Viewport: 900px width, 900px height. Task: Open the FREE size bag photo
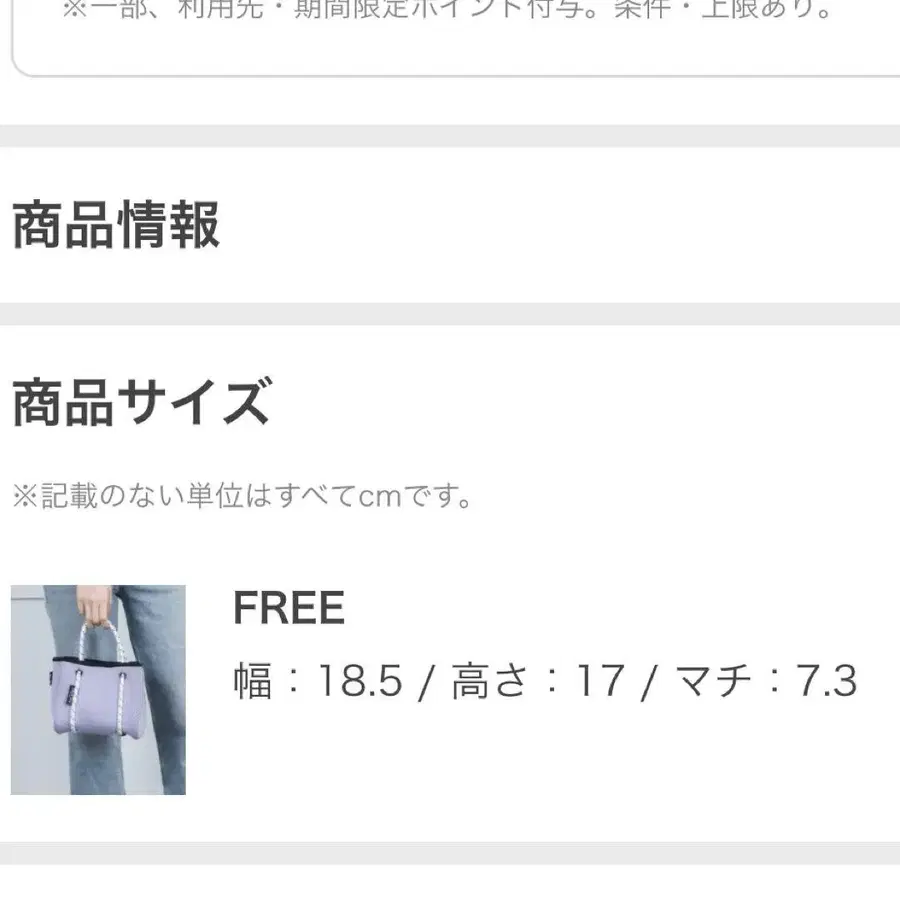98,689
